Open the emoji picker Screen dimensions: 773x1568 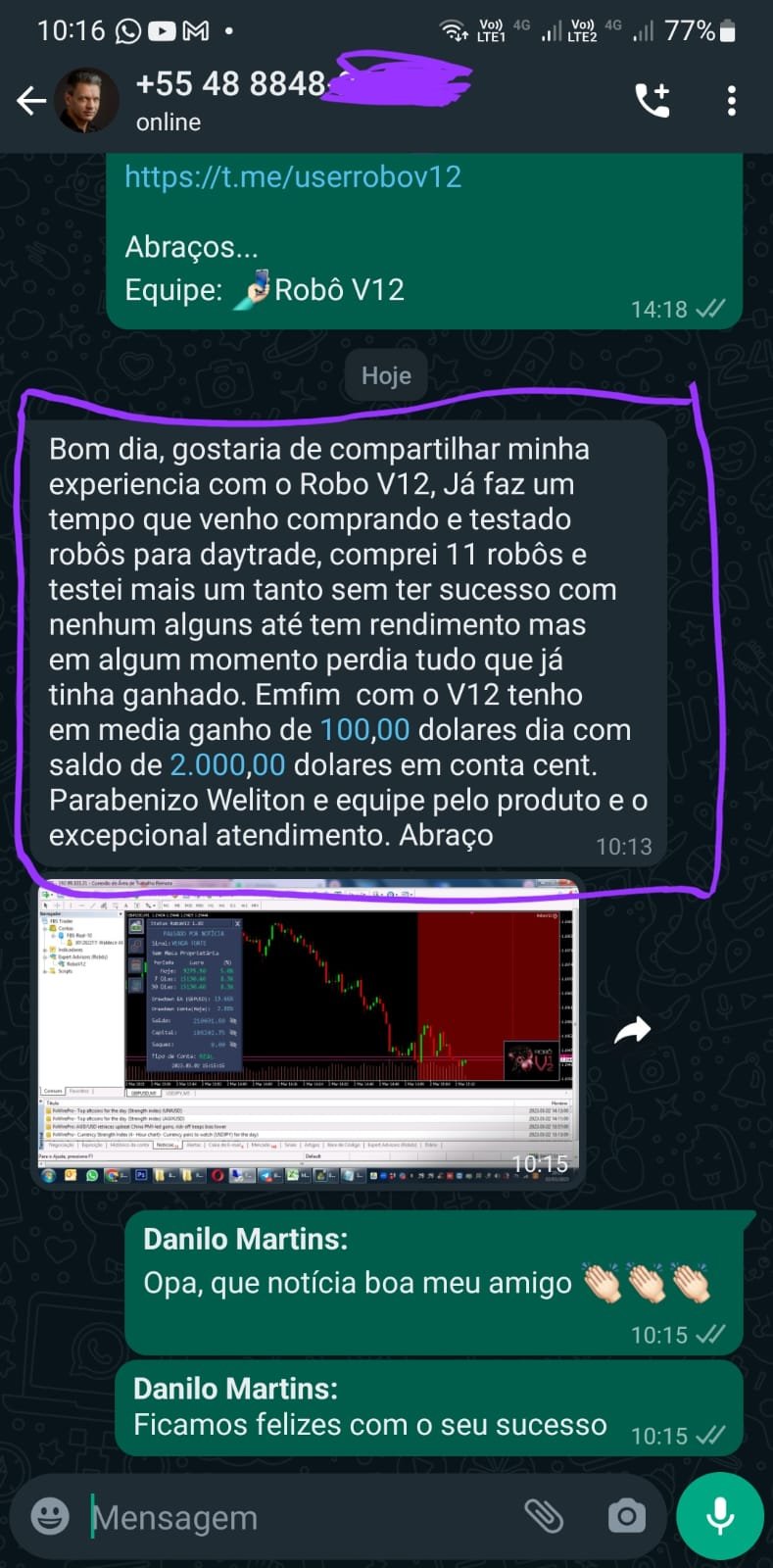50,1516
